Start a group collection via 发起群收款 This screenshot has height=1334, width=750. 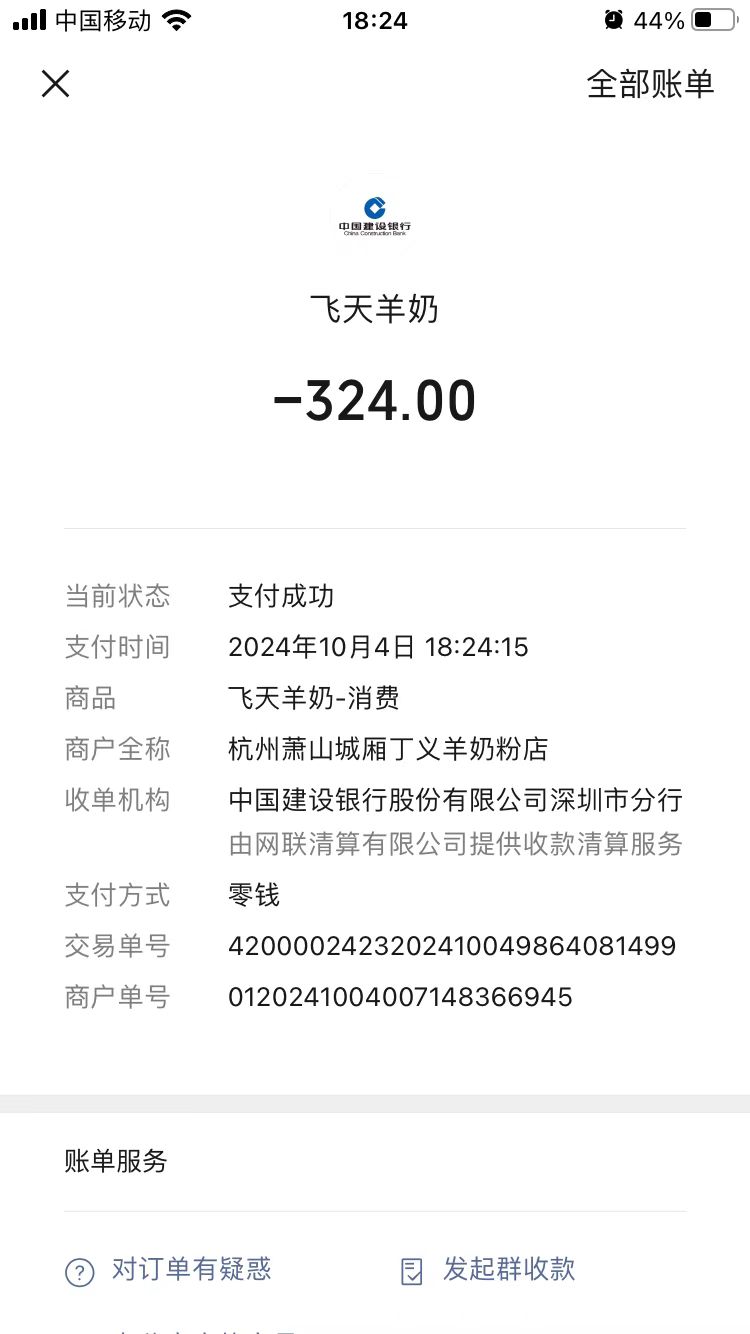(488, 1270)
